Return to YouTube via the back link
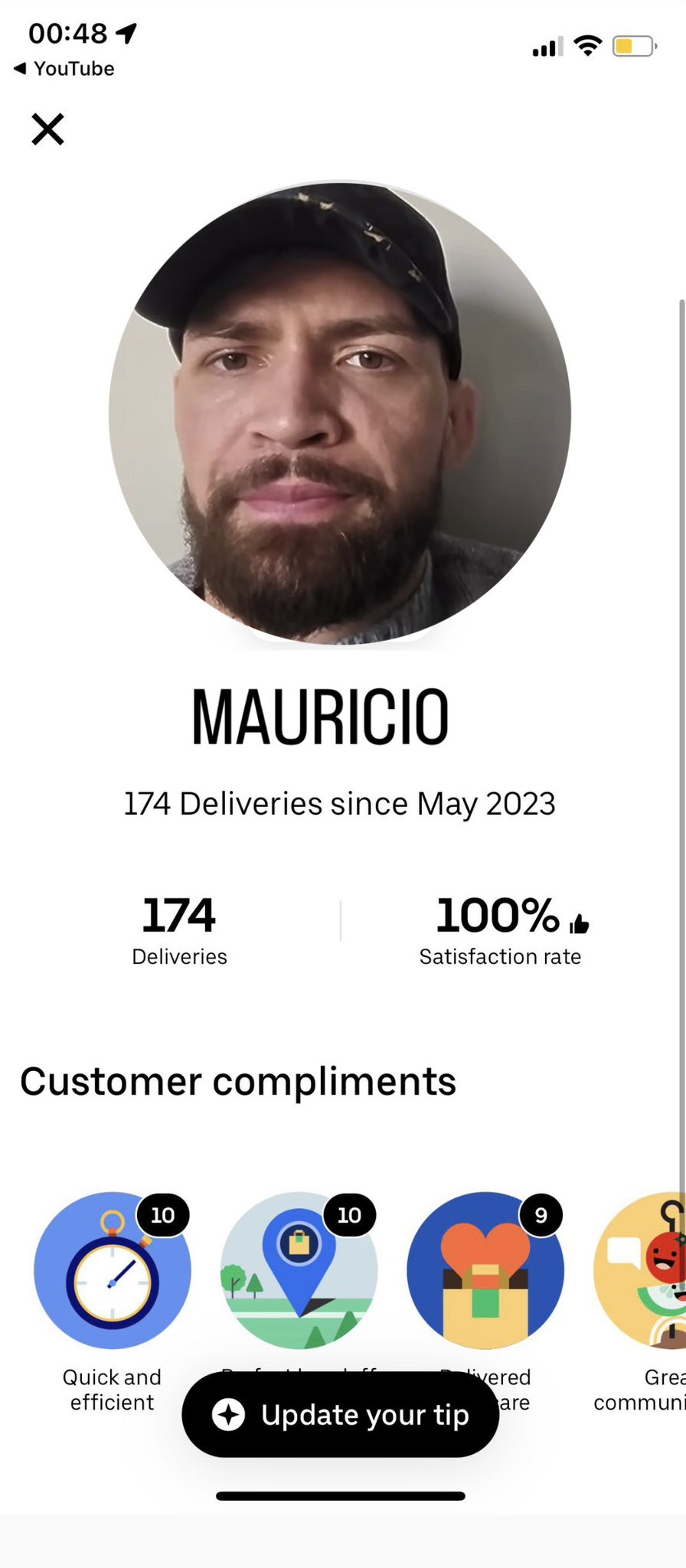The height and width of the screenshot is (1568, 686). tap(64, 69)
